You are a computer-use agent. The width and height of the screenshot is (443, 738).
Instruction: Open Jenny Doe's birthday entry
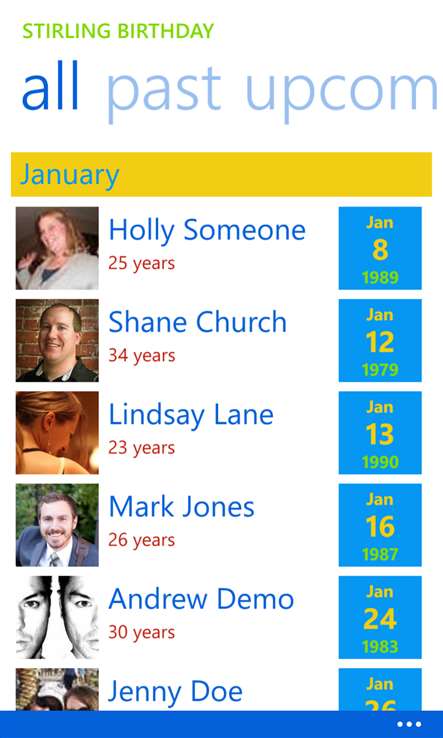pos(219,690)
